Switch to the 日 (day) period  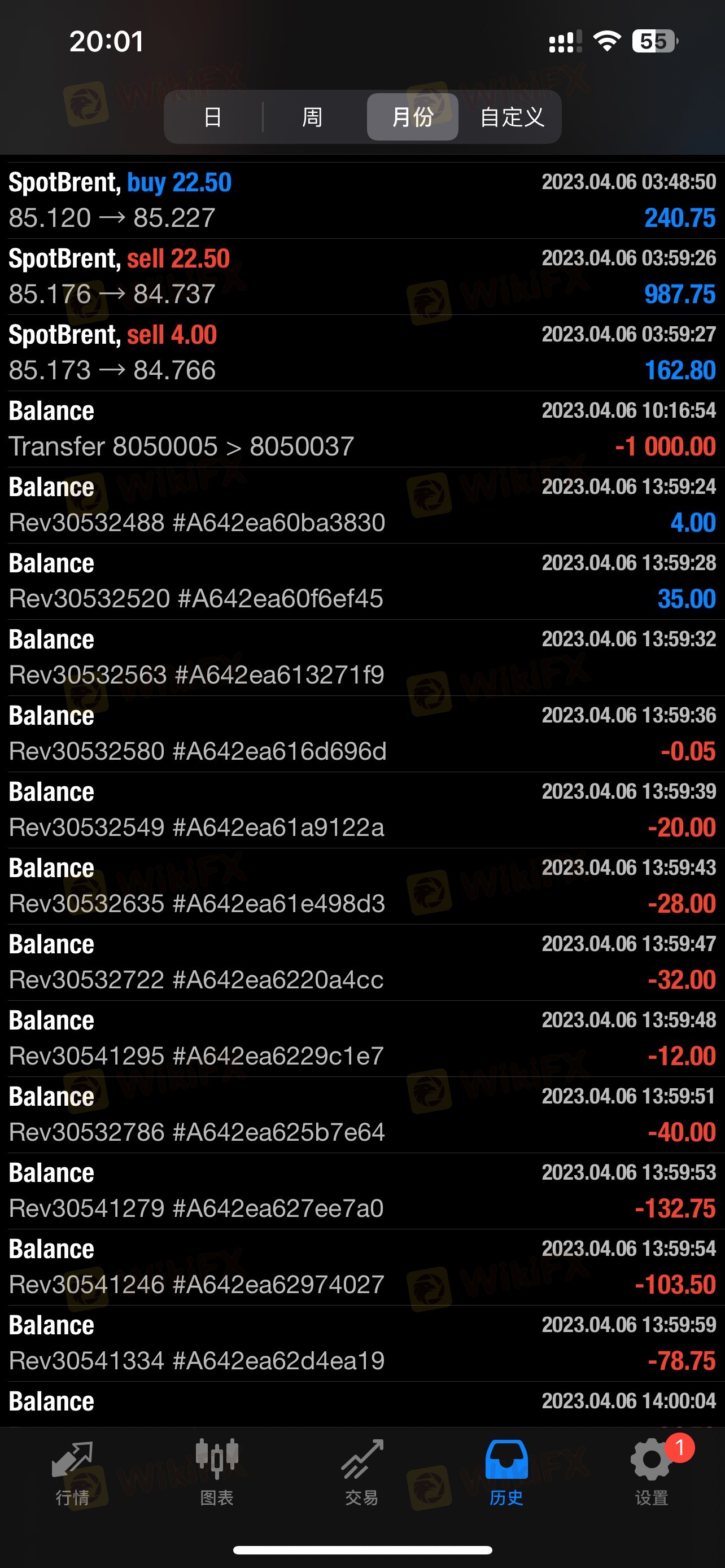pos(212,117)
